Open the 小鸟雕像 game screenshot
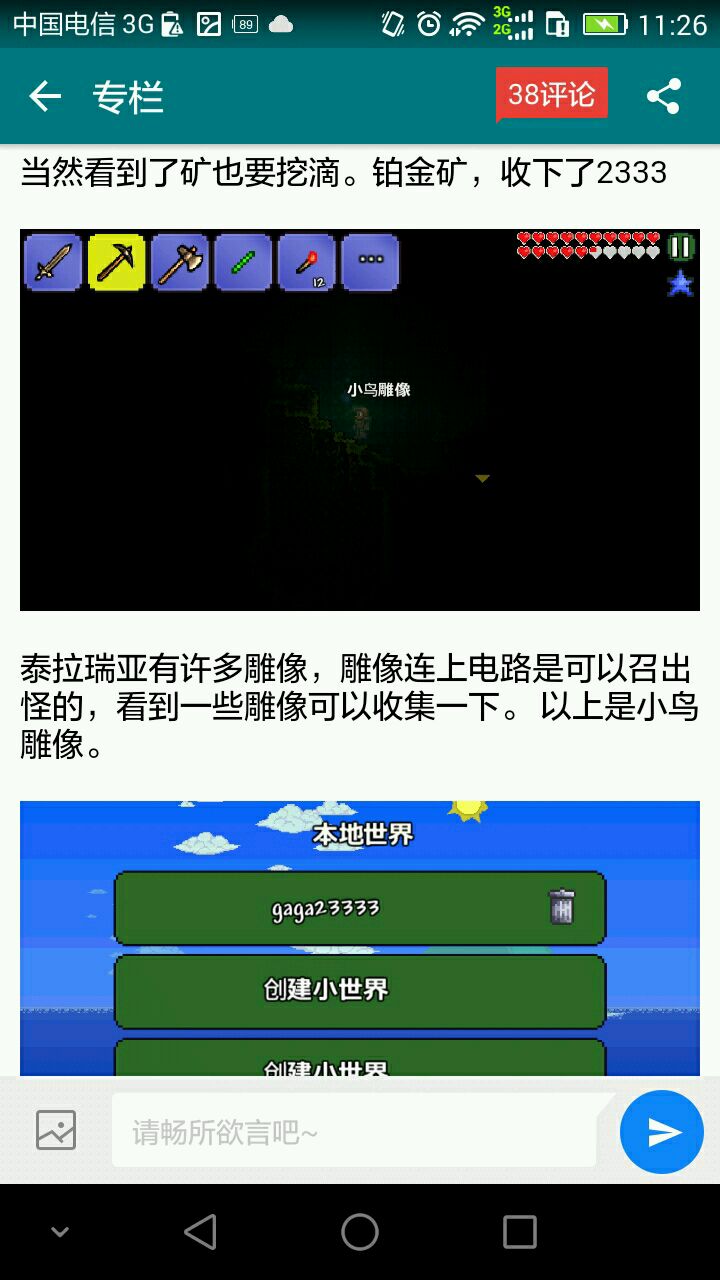The width and height of the screenshot is (720, 1280). point(360,420)
